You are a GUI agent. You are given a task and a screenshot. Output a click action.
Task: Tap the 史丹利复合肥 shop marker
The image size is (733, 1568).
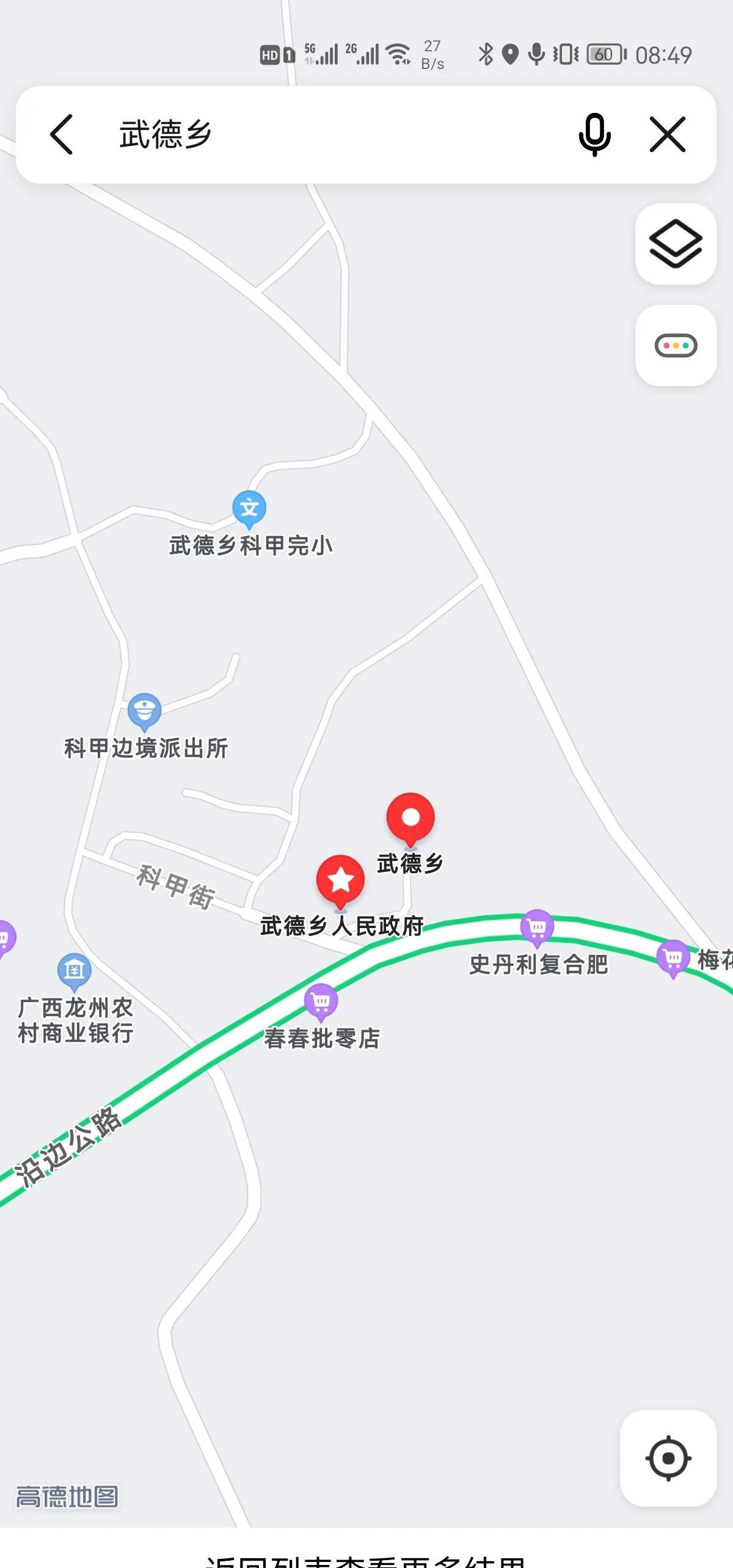click(x=537, y=929)
